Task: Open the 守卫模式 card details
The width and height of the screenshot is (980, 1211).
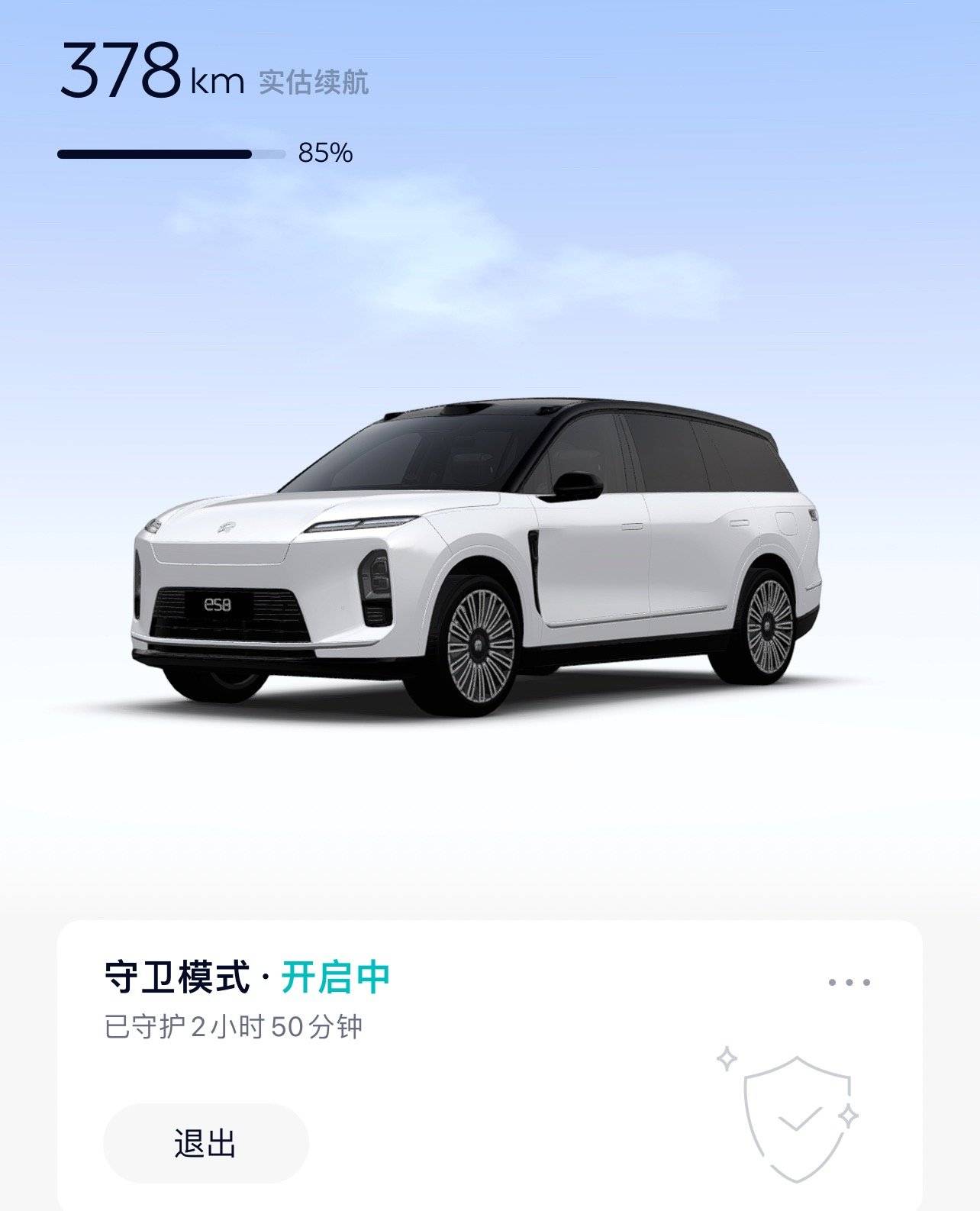Action: tap(247, 978)
